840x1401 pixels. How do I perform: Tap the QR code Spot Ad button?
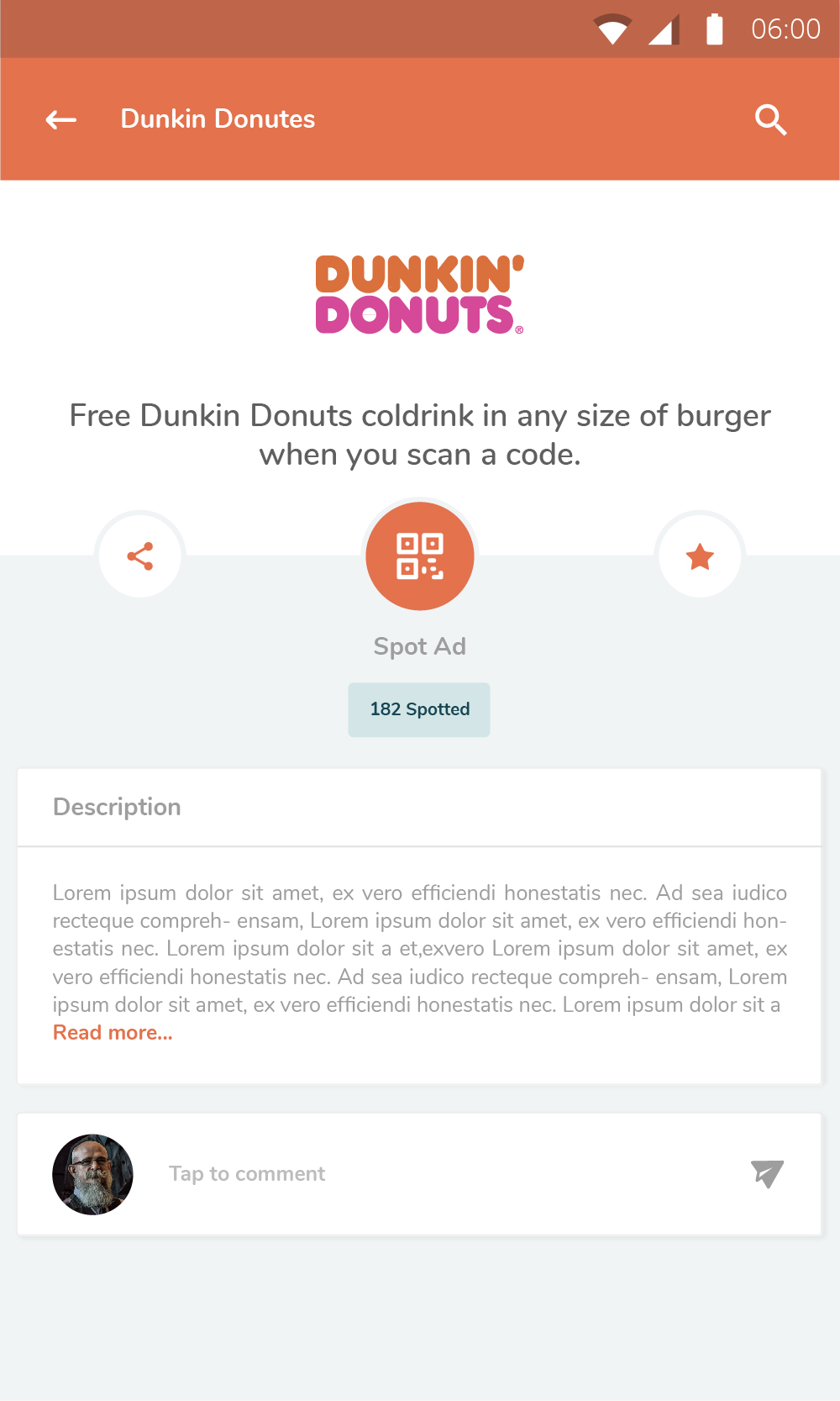[420, 556]
